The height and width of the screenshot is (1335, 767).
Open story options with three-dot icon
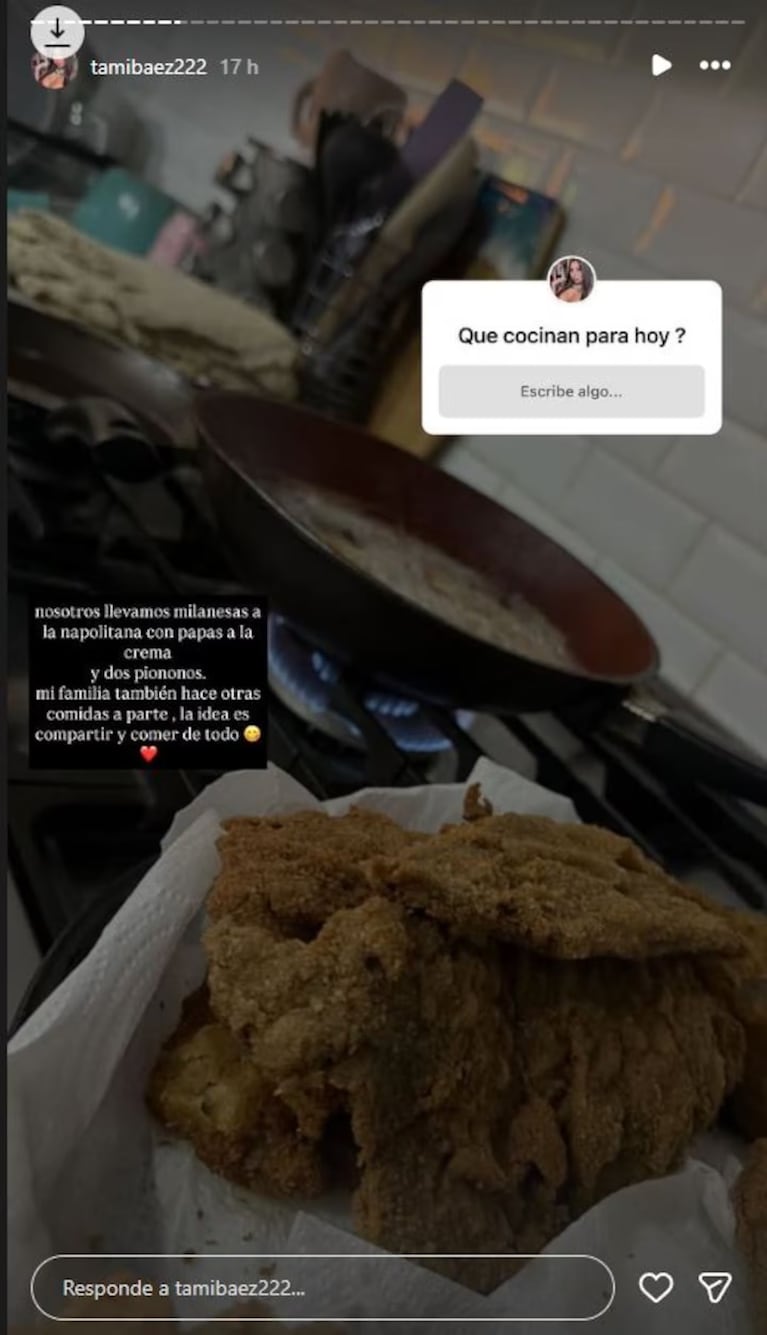click(x=715, y=65)
